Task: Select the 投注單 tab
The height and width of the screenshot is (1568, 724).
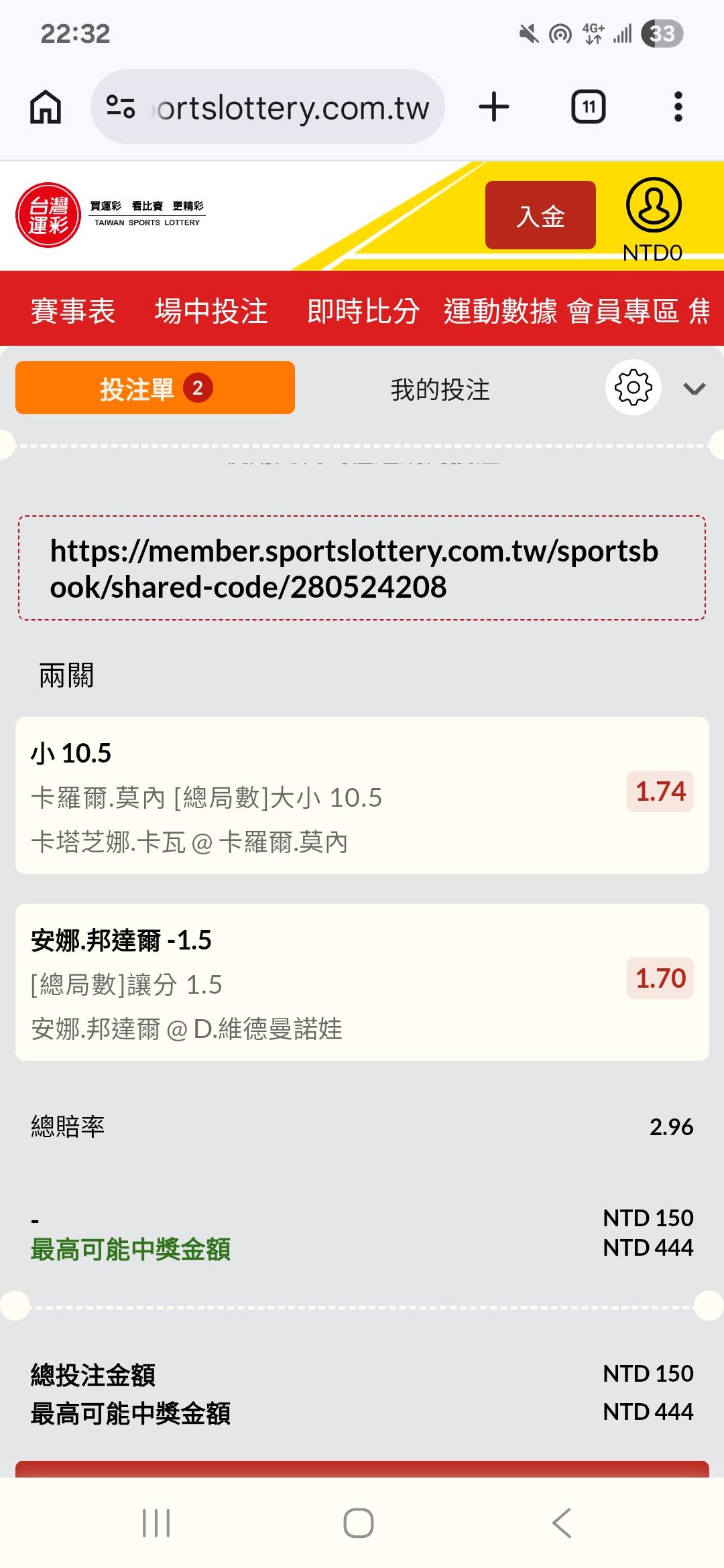Action: click(x=155, y=388)
